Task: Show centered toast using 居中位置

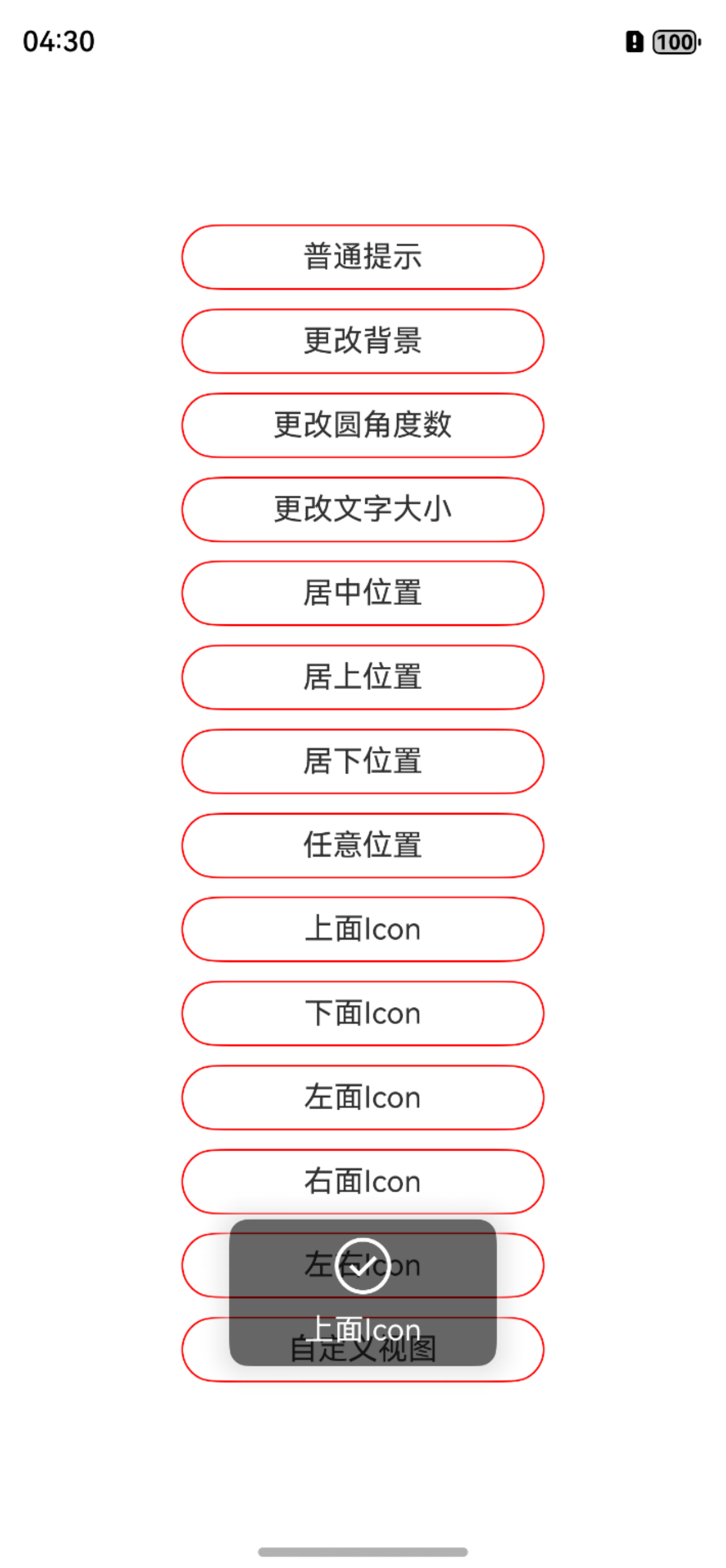Action: tap(362, 594)
